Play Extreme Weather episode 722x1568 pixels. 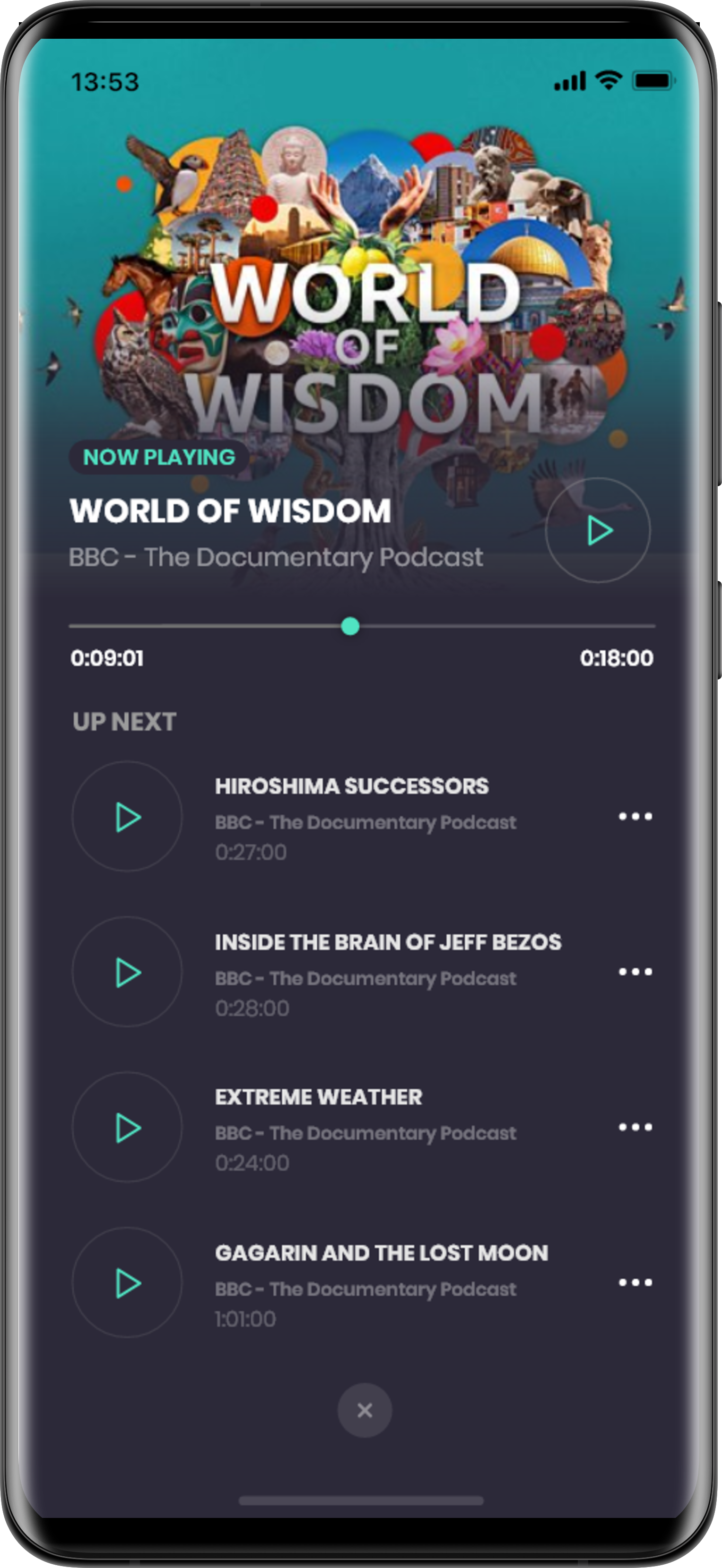(127, 1127)
